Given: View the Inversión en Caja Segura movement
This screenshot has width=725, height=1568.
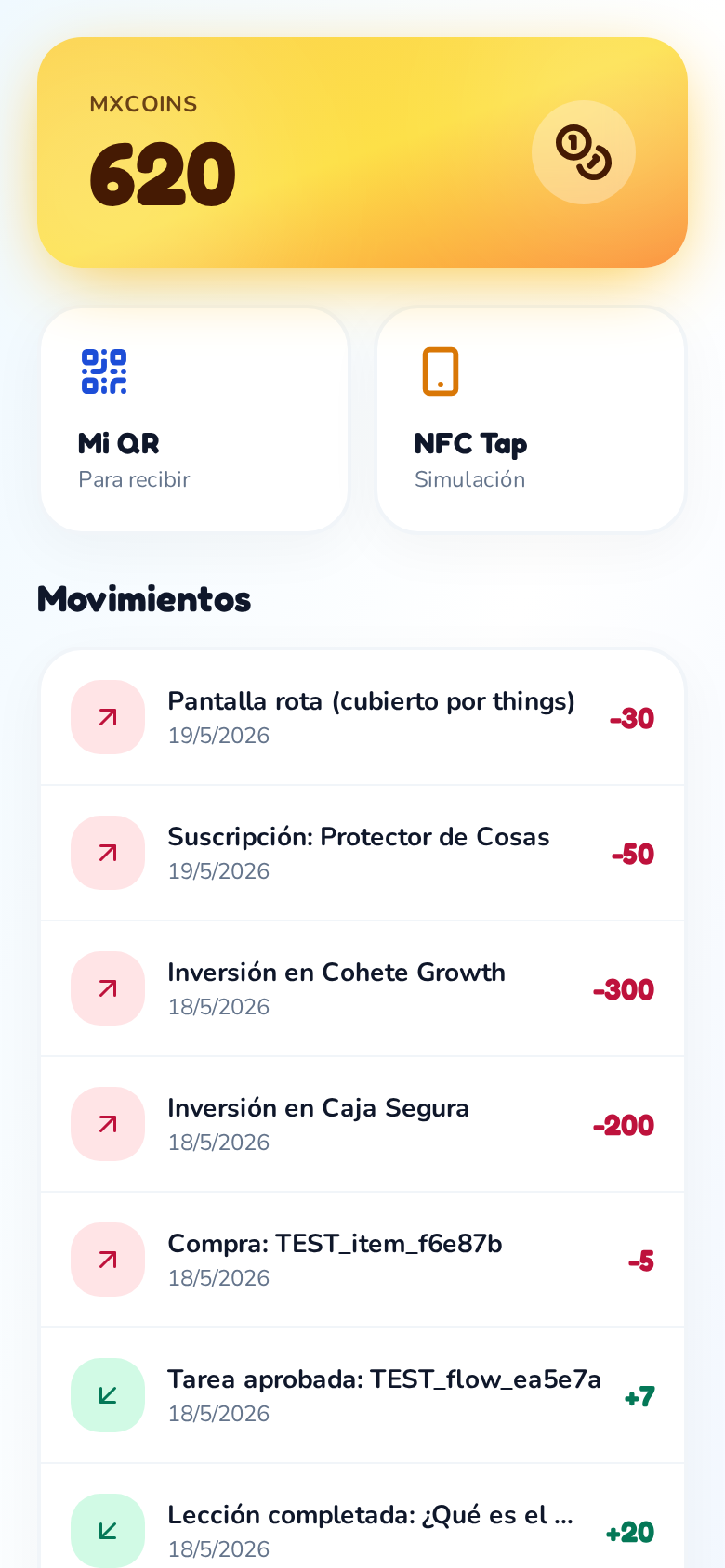Looking at the screenshot, I should coord(362,1124).
